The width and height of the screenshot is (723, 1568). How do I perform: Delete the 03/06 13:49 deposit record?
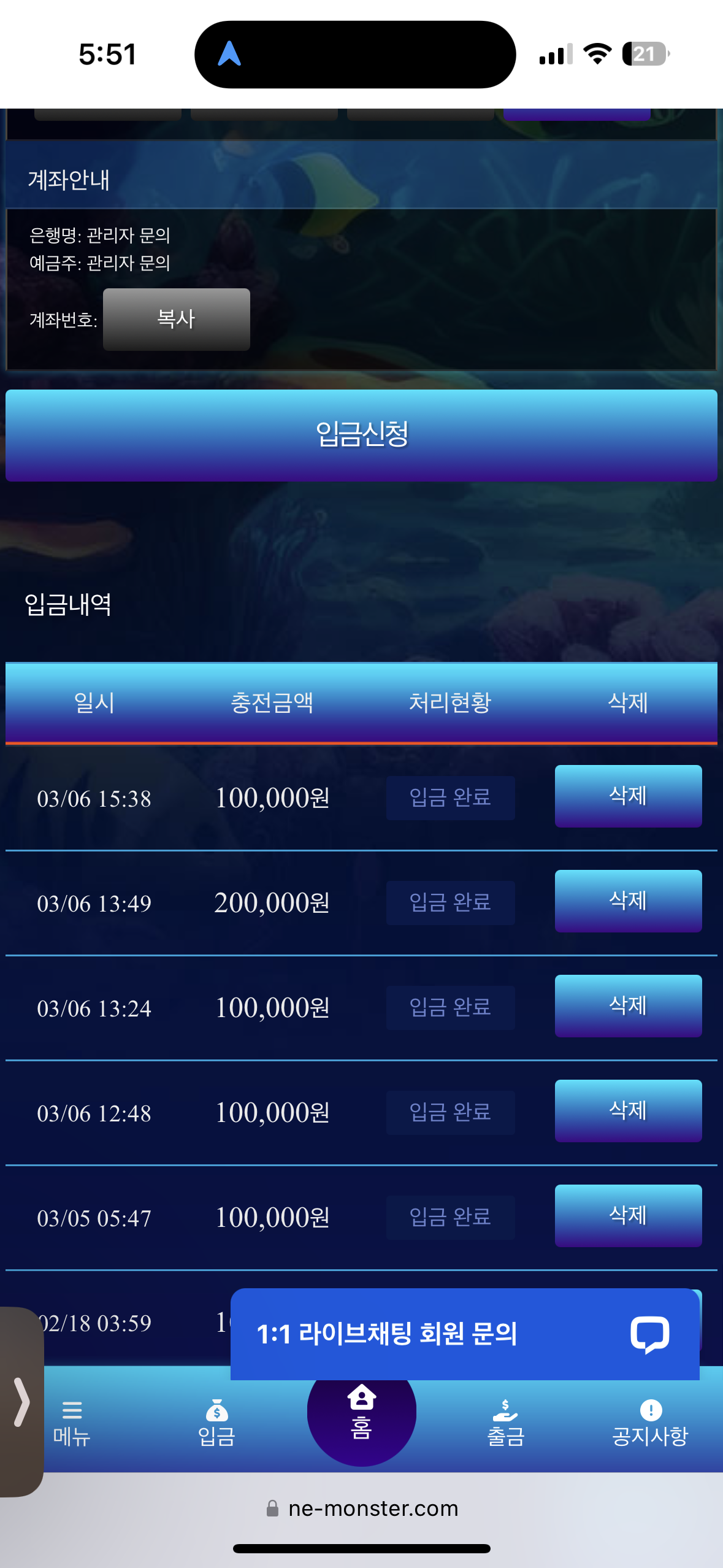click(x=627, y=901)
